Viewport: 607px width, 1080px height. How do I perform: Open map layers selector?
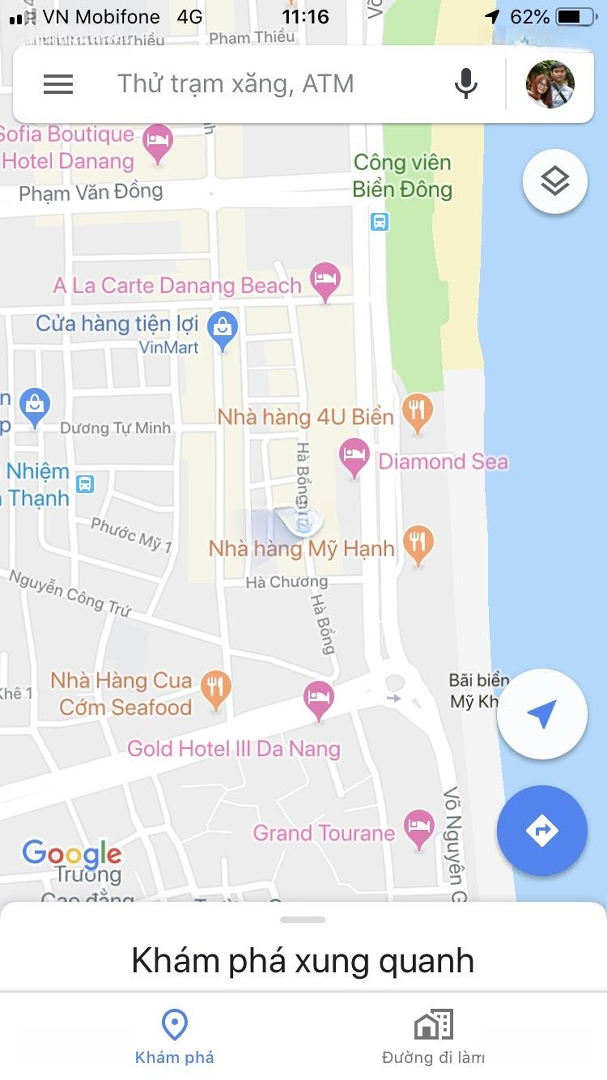click(x=554, y=181)
